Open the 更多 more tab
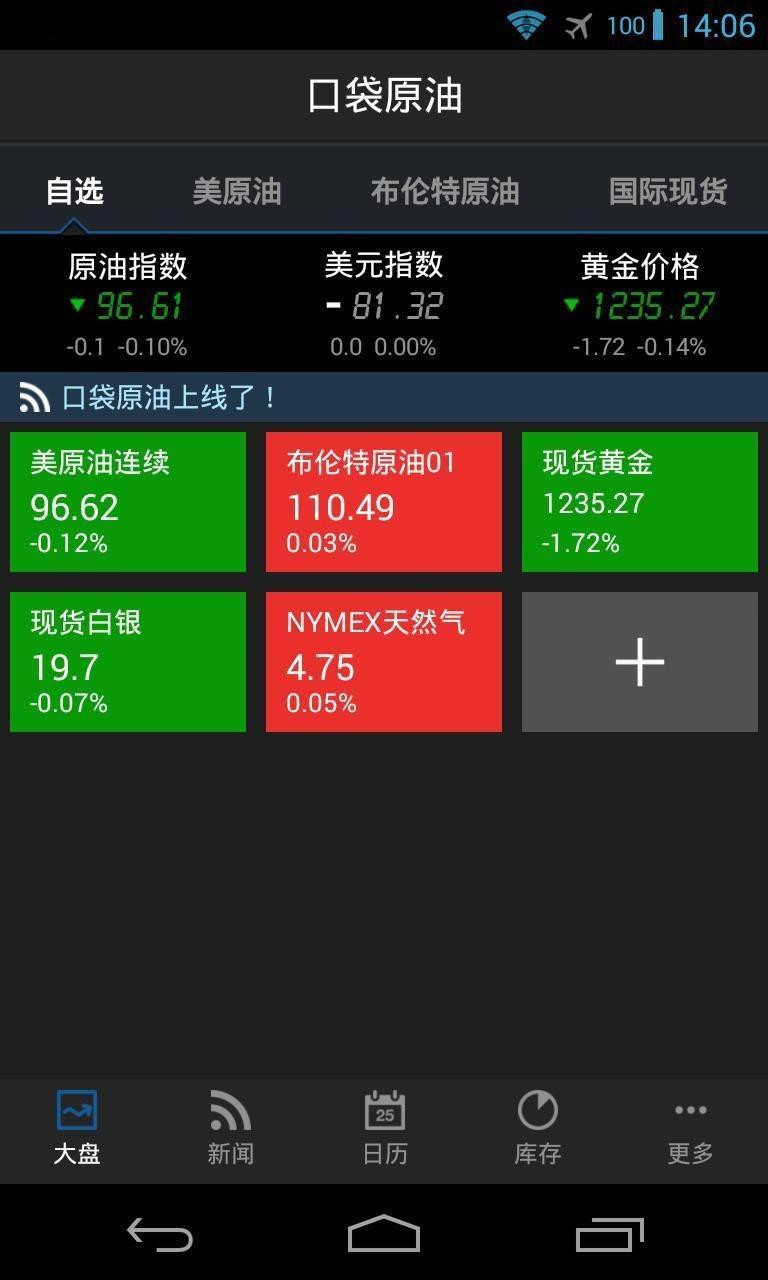 (691, 1129)
